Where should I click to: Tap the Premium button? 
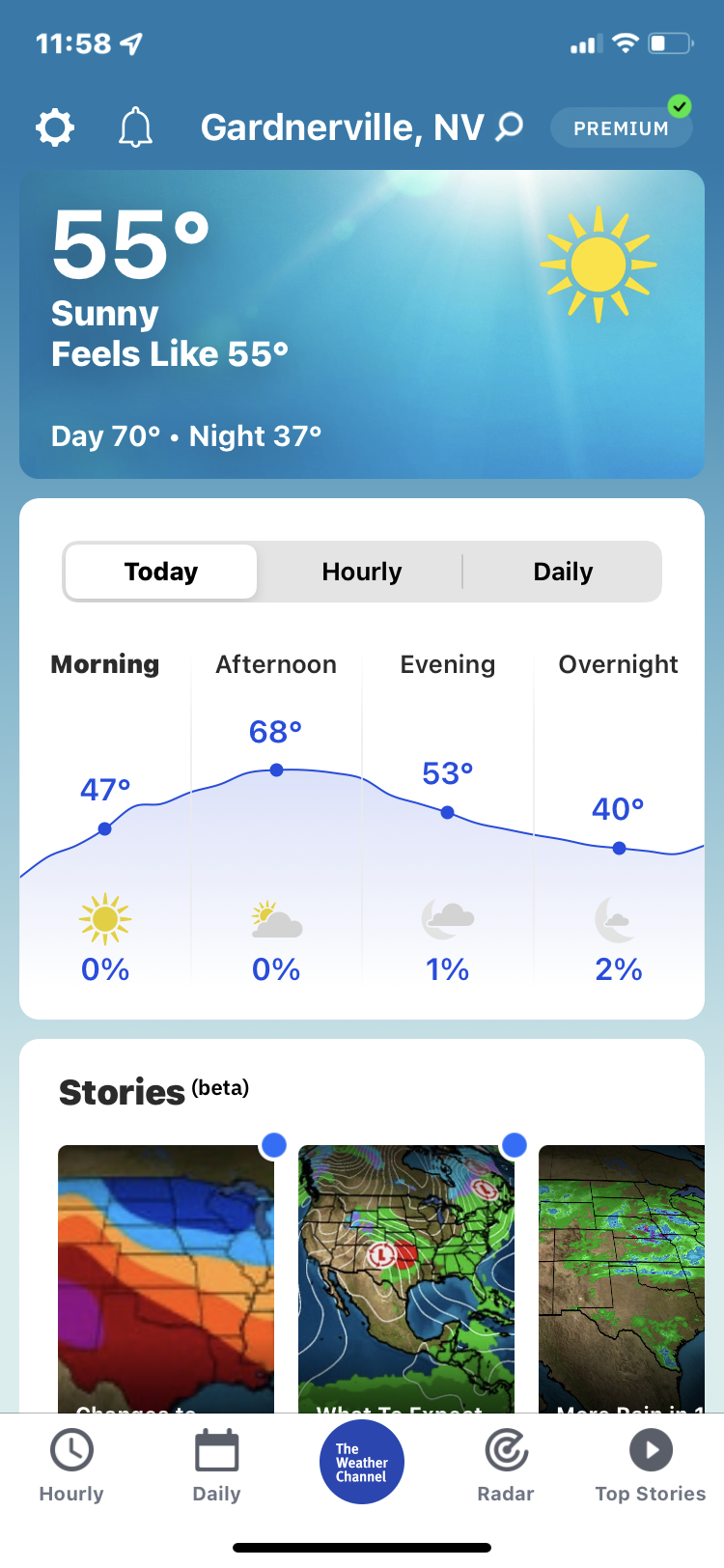coord(621,127)
